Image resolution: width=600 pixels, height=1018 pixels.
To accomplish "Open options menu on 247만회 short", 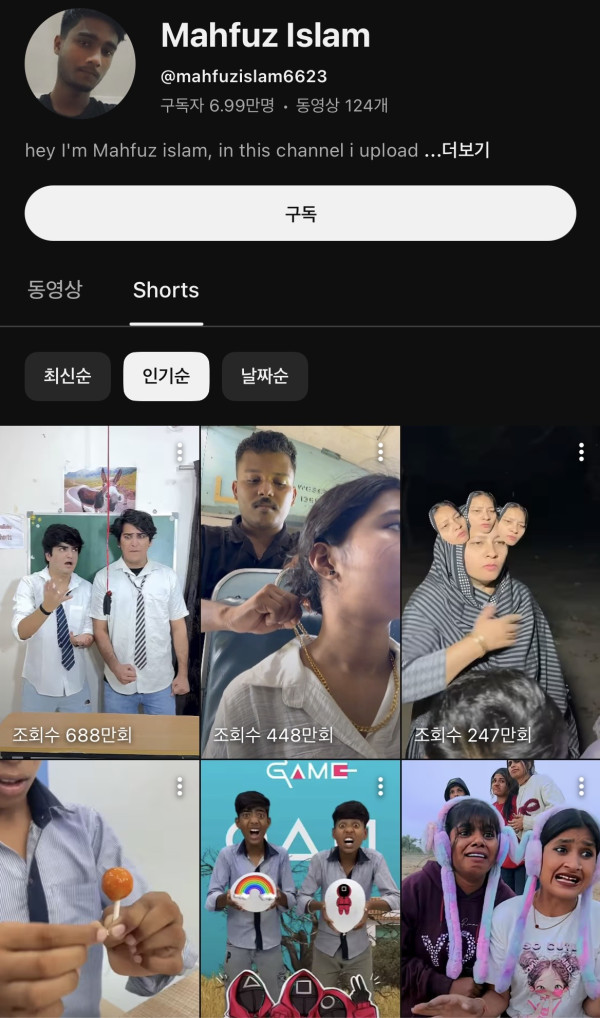I will click(x=581, y=452).
